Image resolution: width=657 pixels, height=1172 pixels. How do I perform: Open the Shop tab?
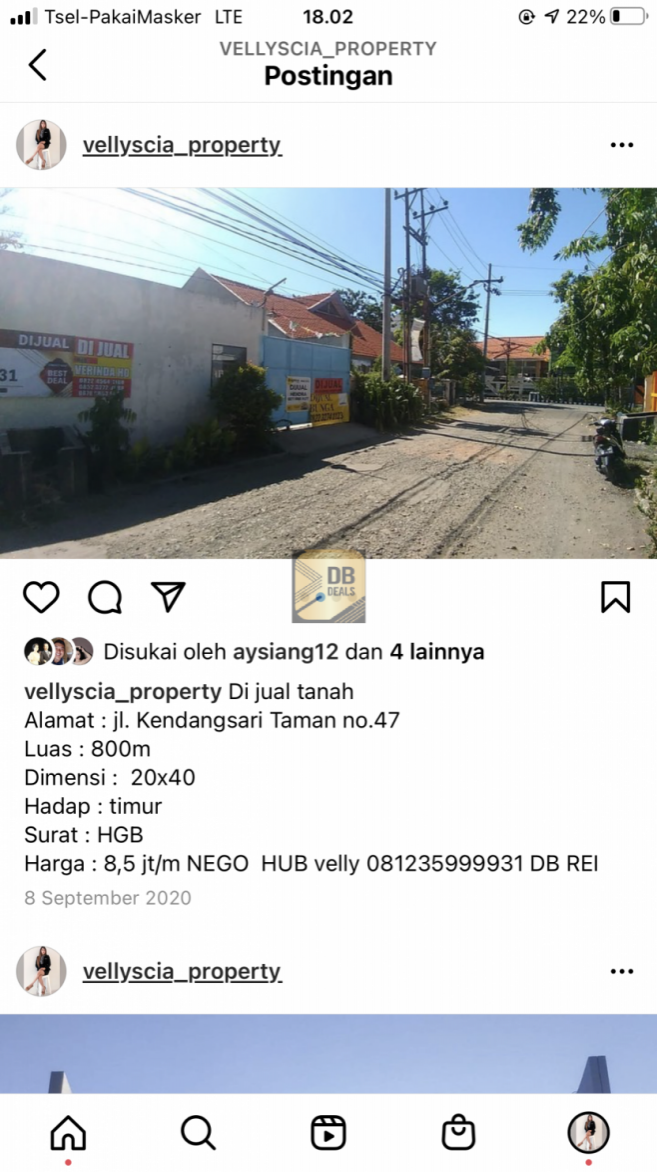tap(458, 1133)
